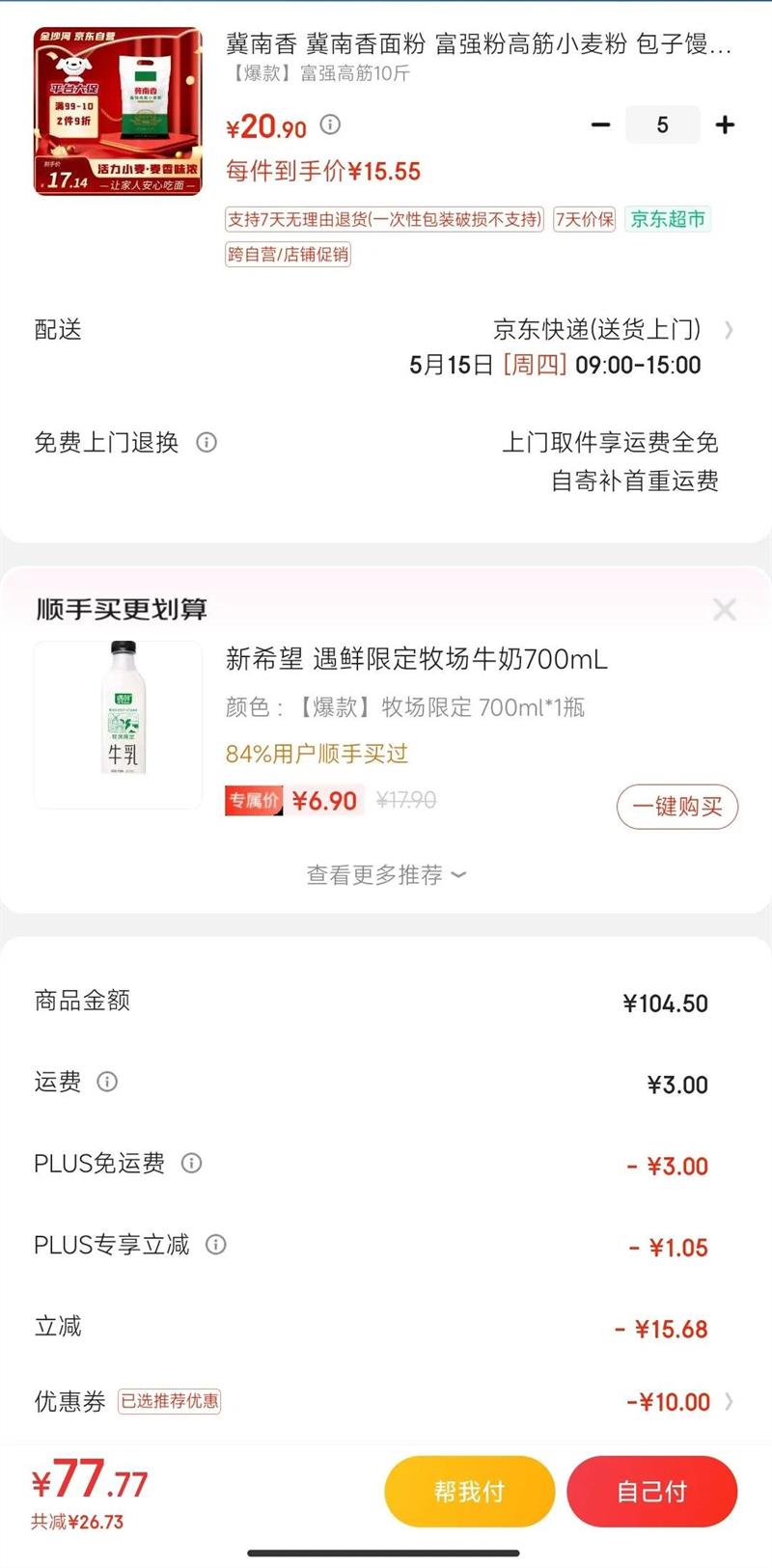The width and height of the screenshot is (772, 1568).
Task: Open the 冀南香 flour product image
Action: (118, 111)
